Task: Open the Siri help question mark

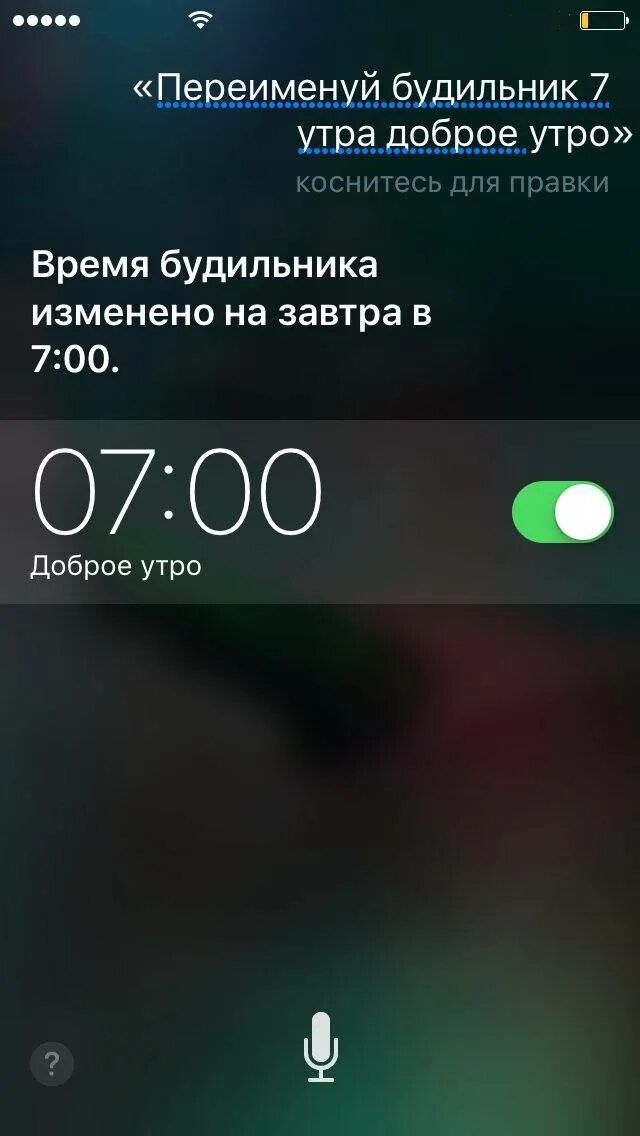Action: [x=51, y=1064]
